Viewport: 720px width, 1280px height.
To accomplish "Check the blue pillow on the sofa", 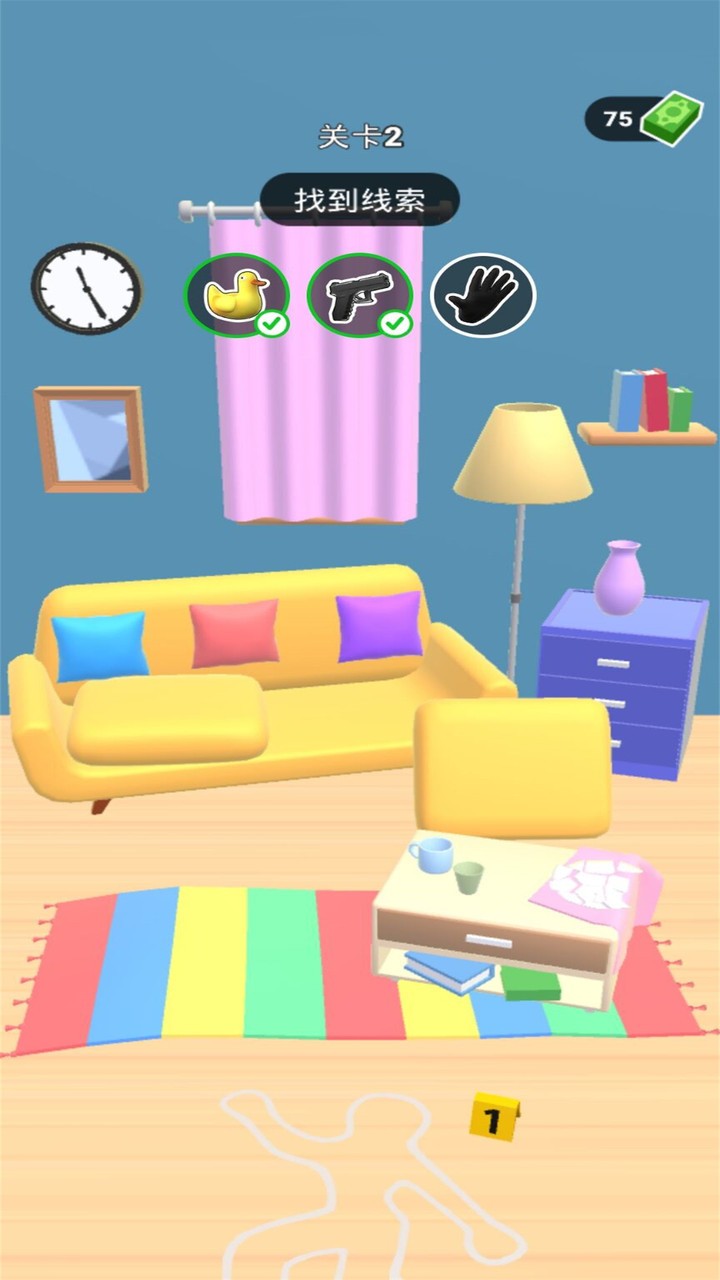I will 98,646.
